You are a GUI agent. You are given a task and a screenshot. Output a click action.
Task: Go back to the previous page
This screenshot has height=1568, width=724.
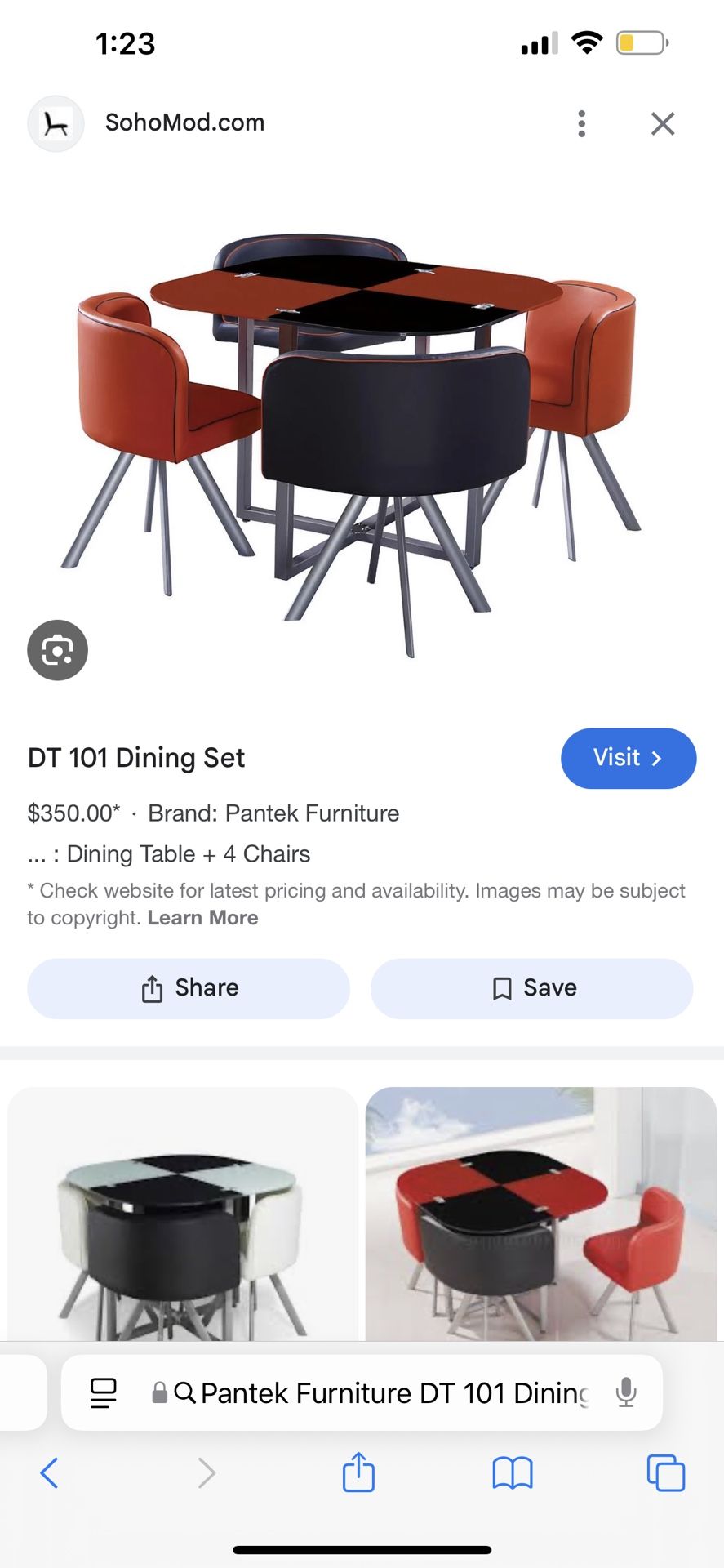49,1473
